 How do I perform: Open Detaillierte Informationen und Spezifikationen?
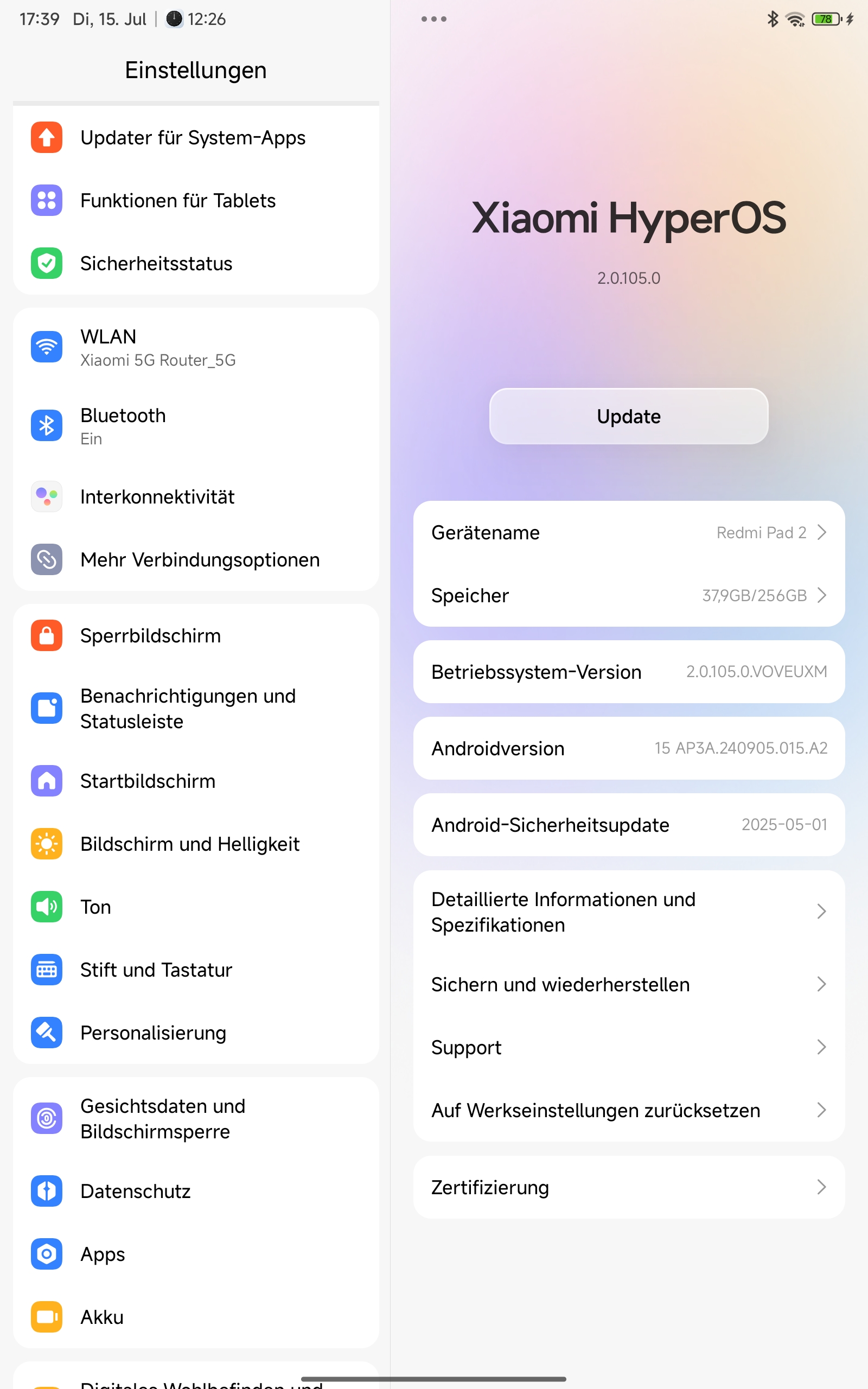pos(629,912)
